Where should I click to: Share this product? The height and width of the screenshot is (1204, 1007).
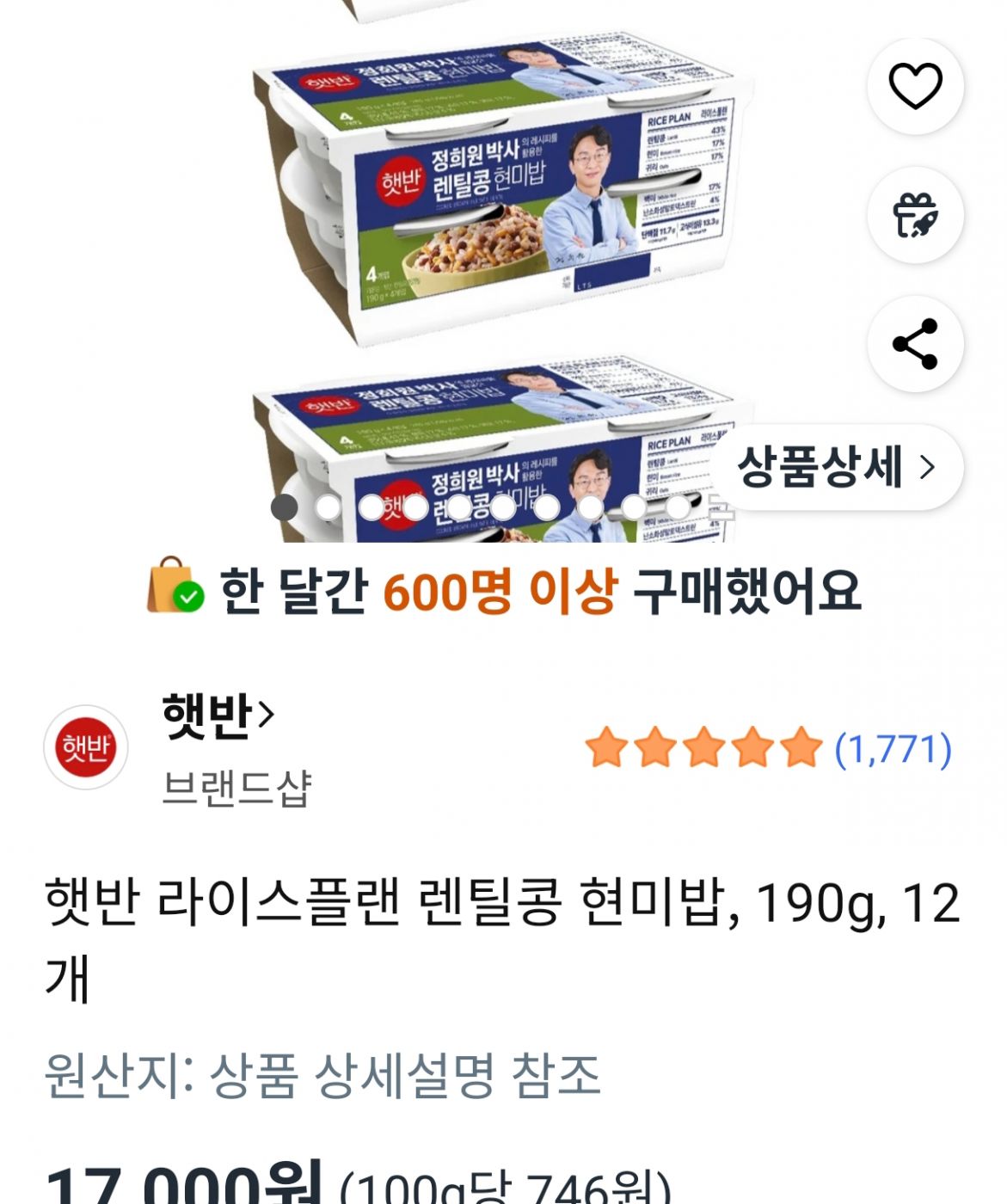click(914, 344)
